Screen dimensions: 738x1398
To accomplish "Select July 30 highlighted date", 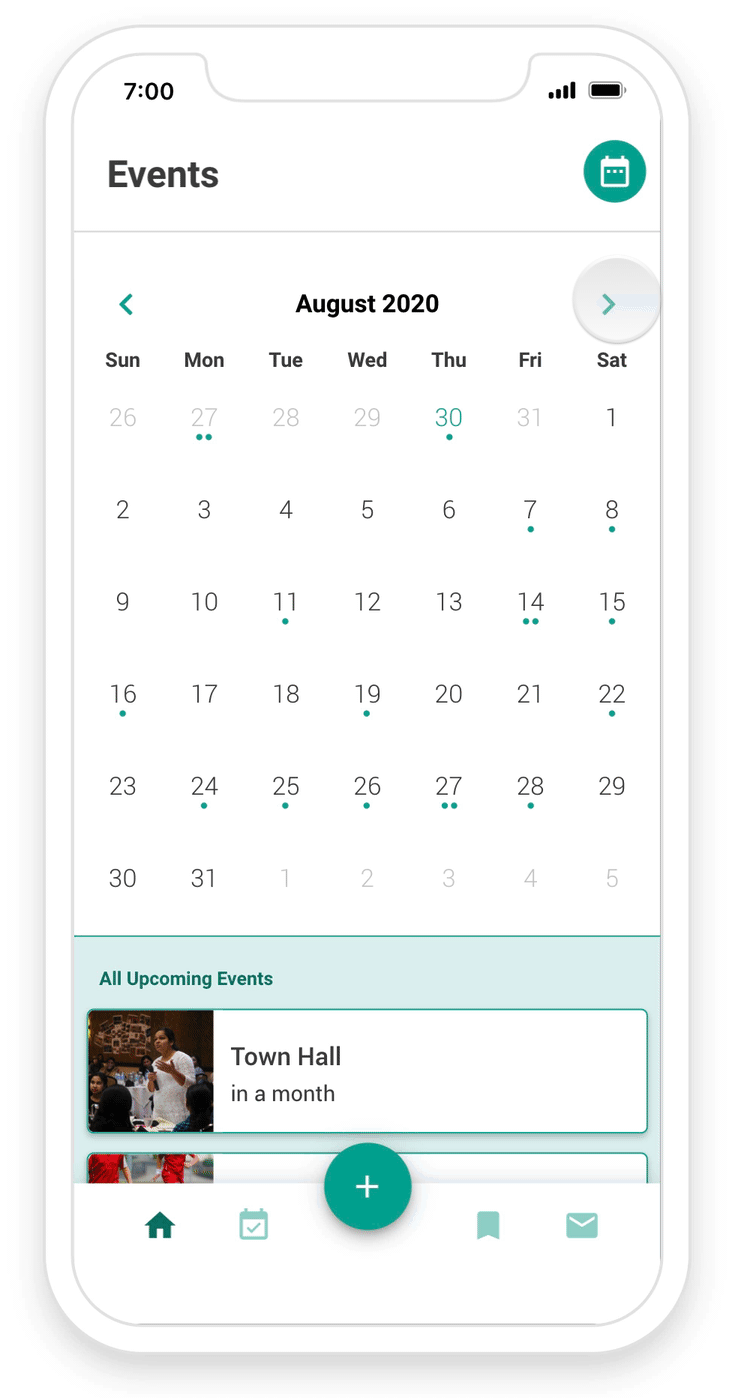I will tap(449, 418).
